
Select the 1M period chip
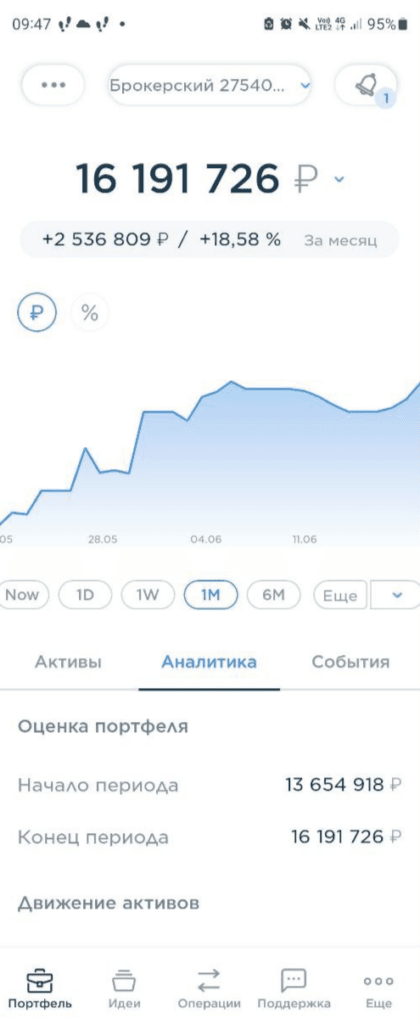pos(211,595)
